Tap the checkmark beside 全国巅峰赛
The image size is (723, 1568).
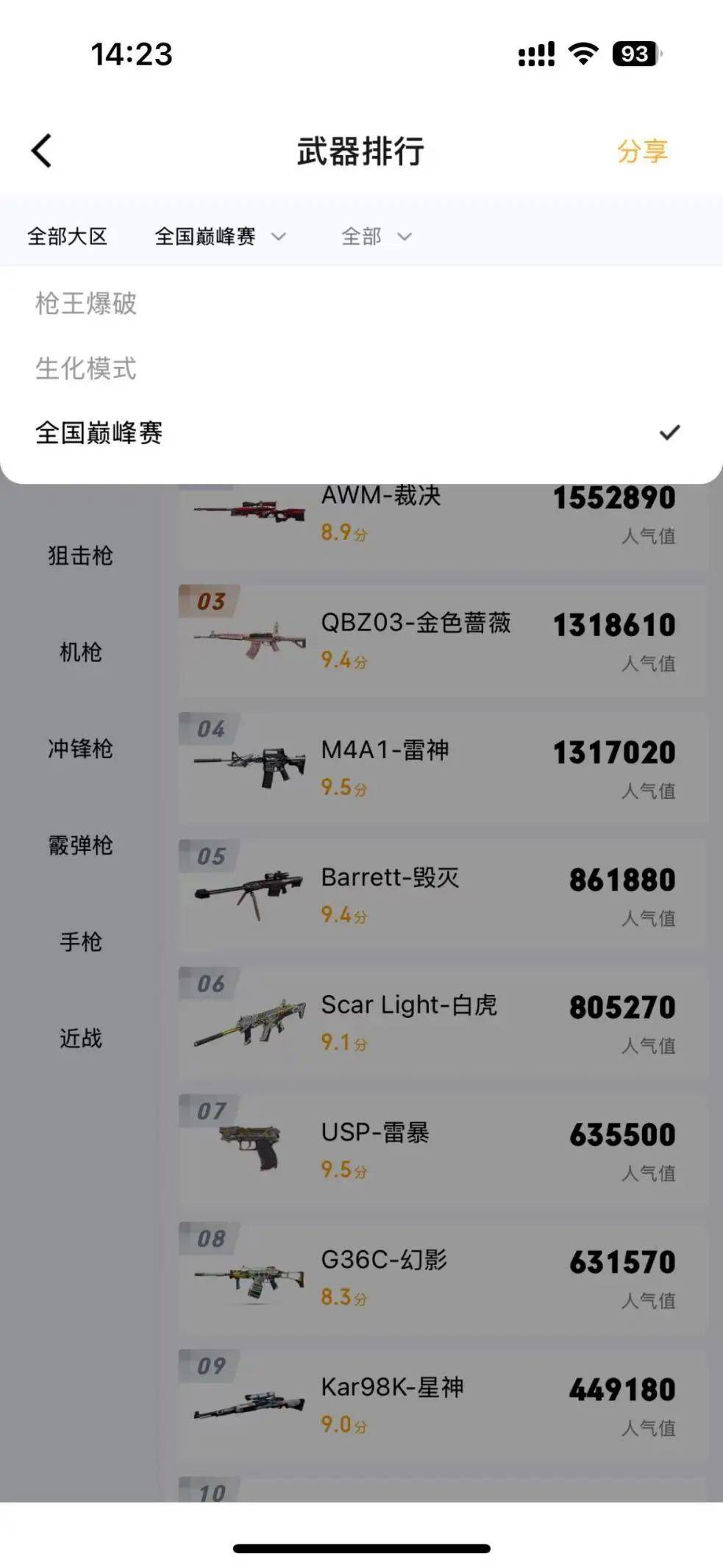pyautogui.click(x=670, y=434)
